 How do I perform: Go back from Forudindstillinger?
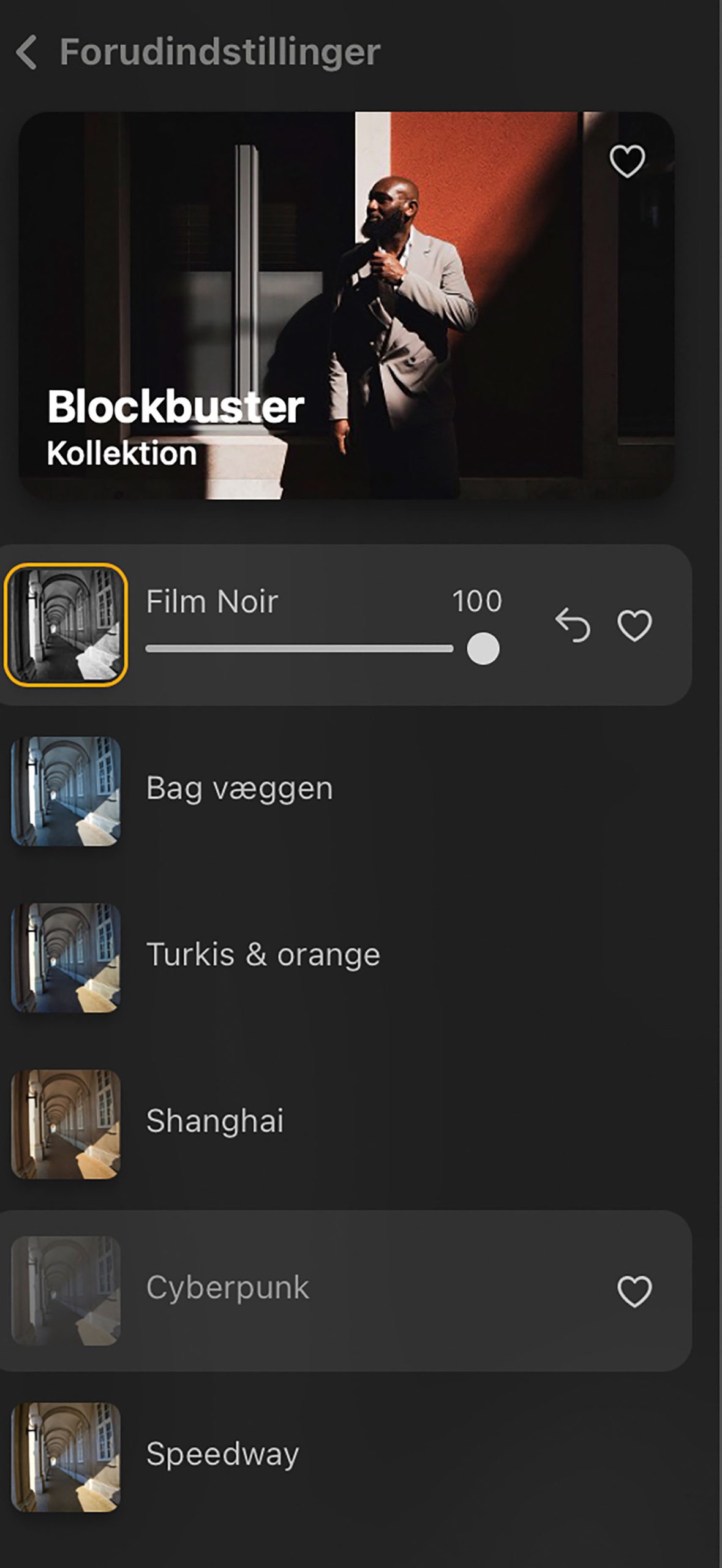point(27,52)
